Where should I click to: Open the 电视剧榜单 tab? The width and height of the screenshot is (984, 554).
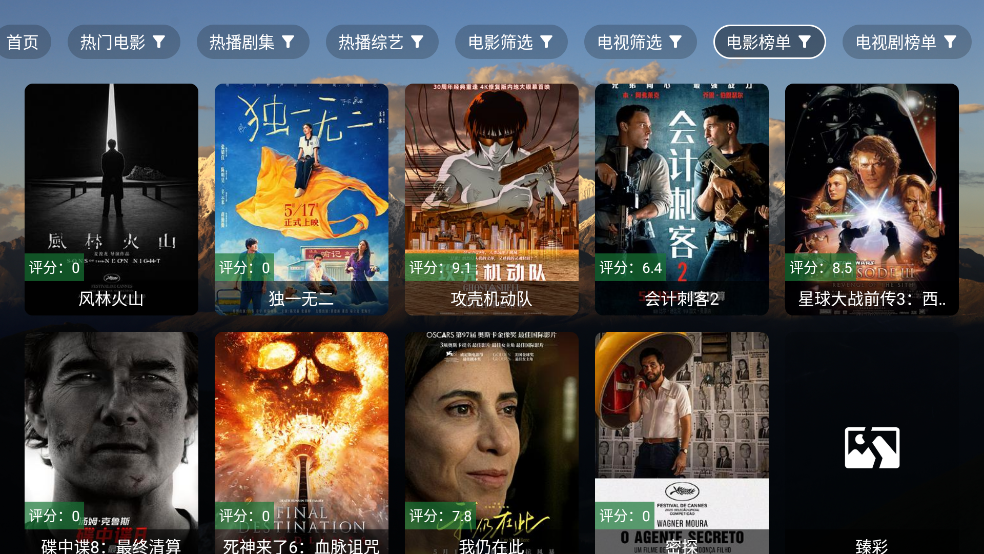[x=907, y=42]
